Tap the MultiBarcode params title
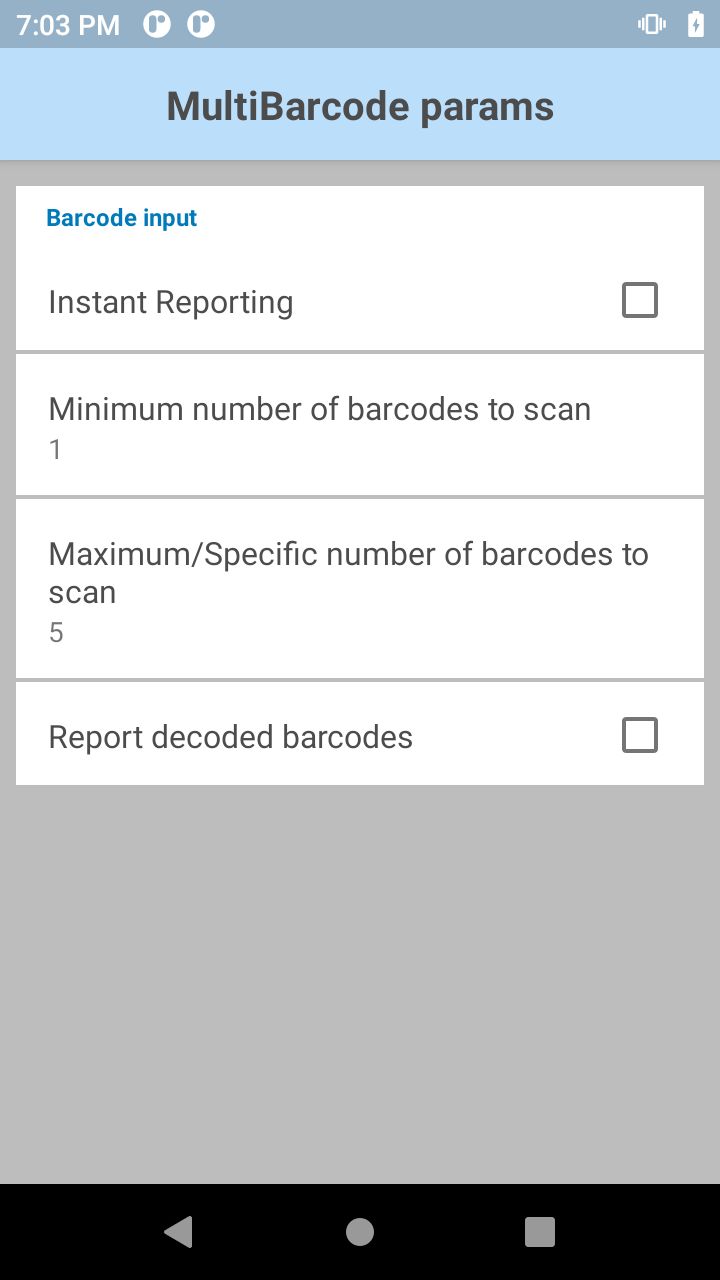This screenshot has height=1280, width=720. (x=360, y=105)
